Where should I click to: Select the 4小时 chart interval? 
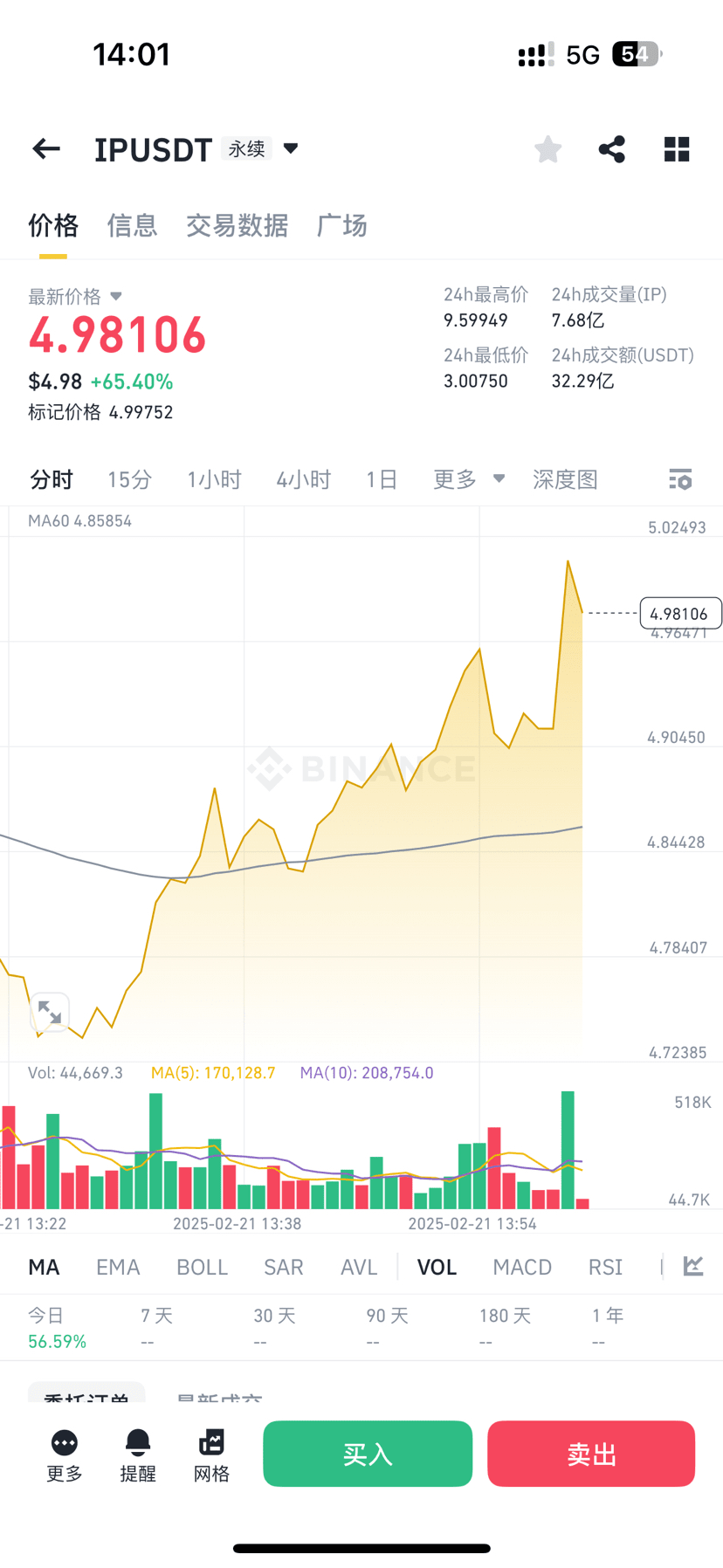(x=303, y=479)
